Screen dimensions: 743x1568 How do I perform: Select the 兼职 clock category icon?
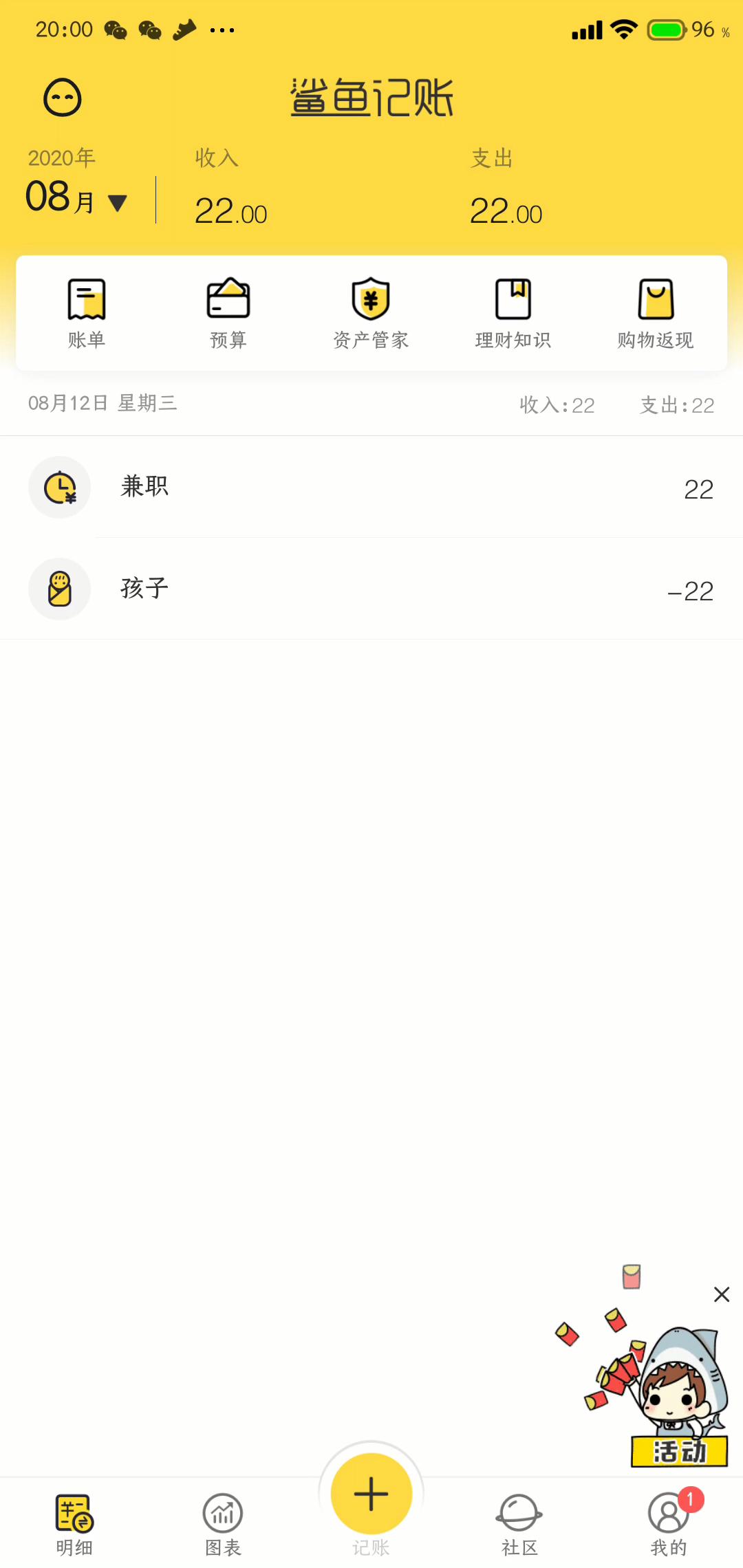59,487
